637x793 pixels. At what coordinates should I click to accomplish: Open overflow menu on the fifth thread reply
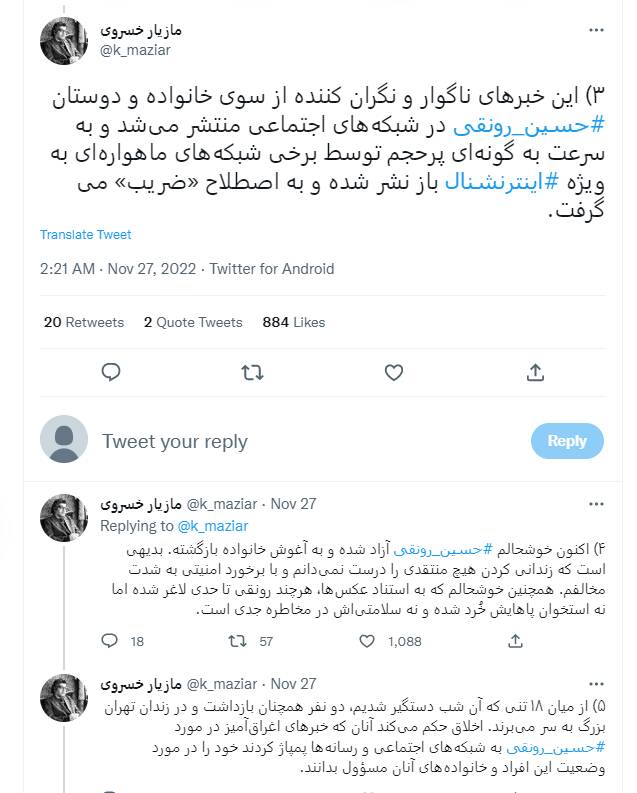[x=596, y=685]
